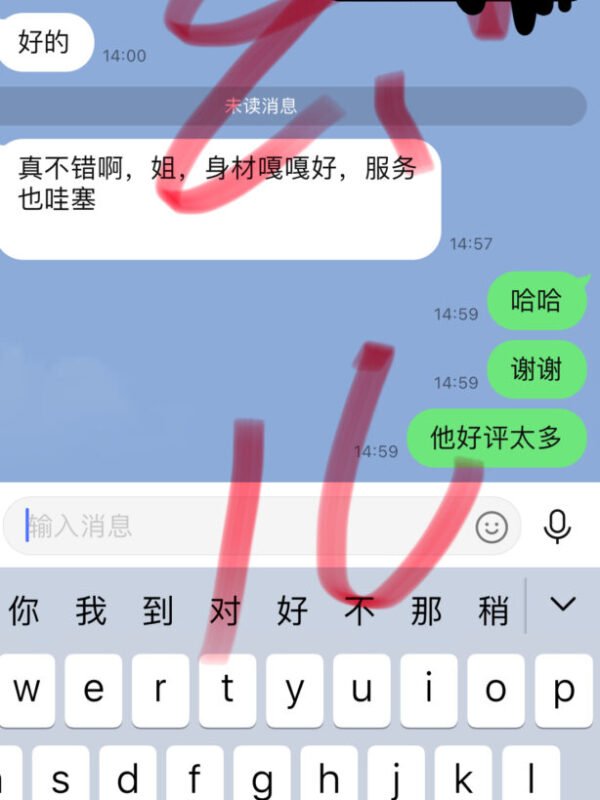
Task: Focus the 输入消息 text field
Action: 240,526
